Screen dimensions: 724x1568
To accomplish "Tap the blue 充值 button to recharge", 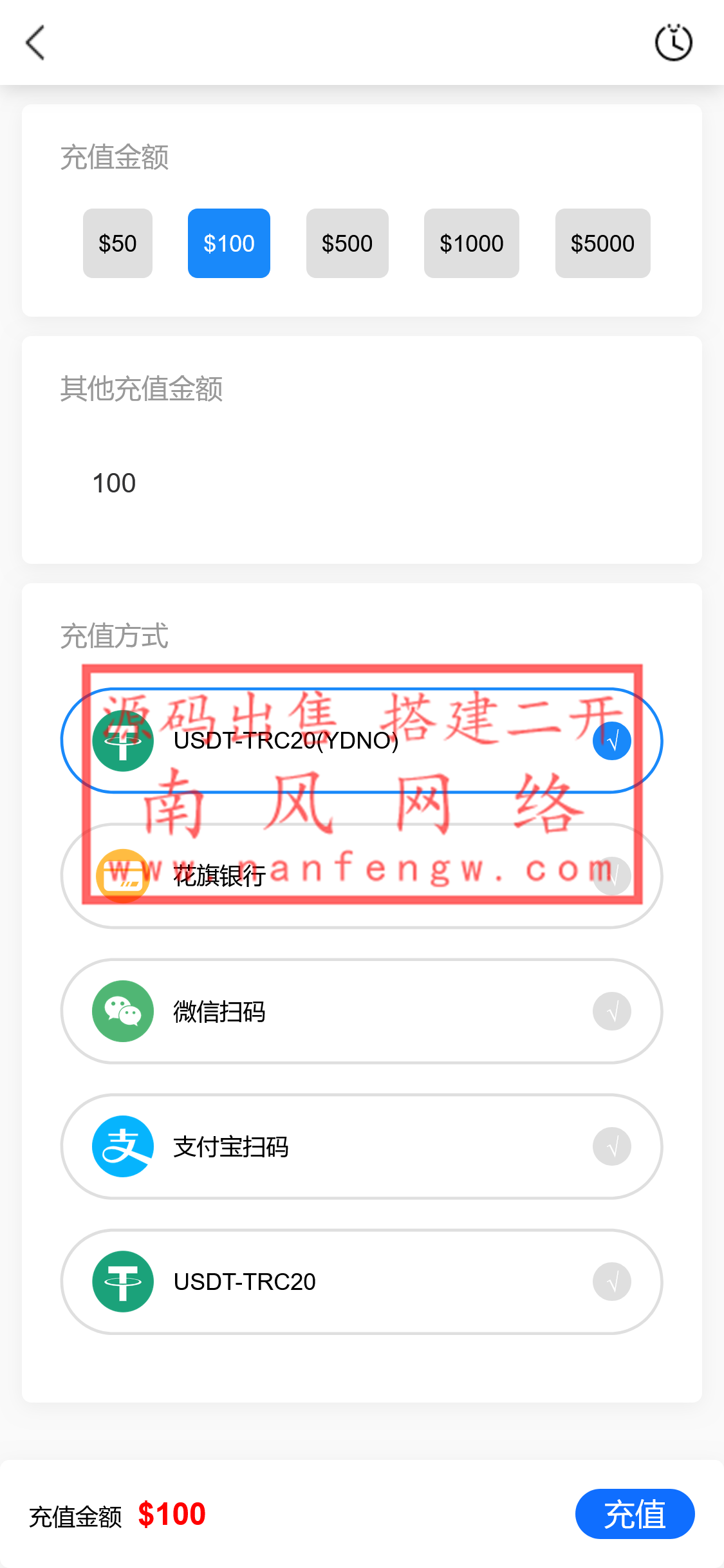I will tap(635, 1514).
